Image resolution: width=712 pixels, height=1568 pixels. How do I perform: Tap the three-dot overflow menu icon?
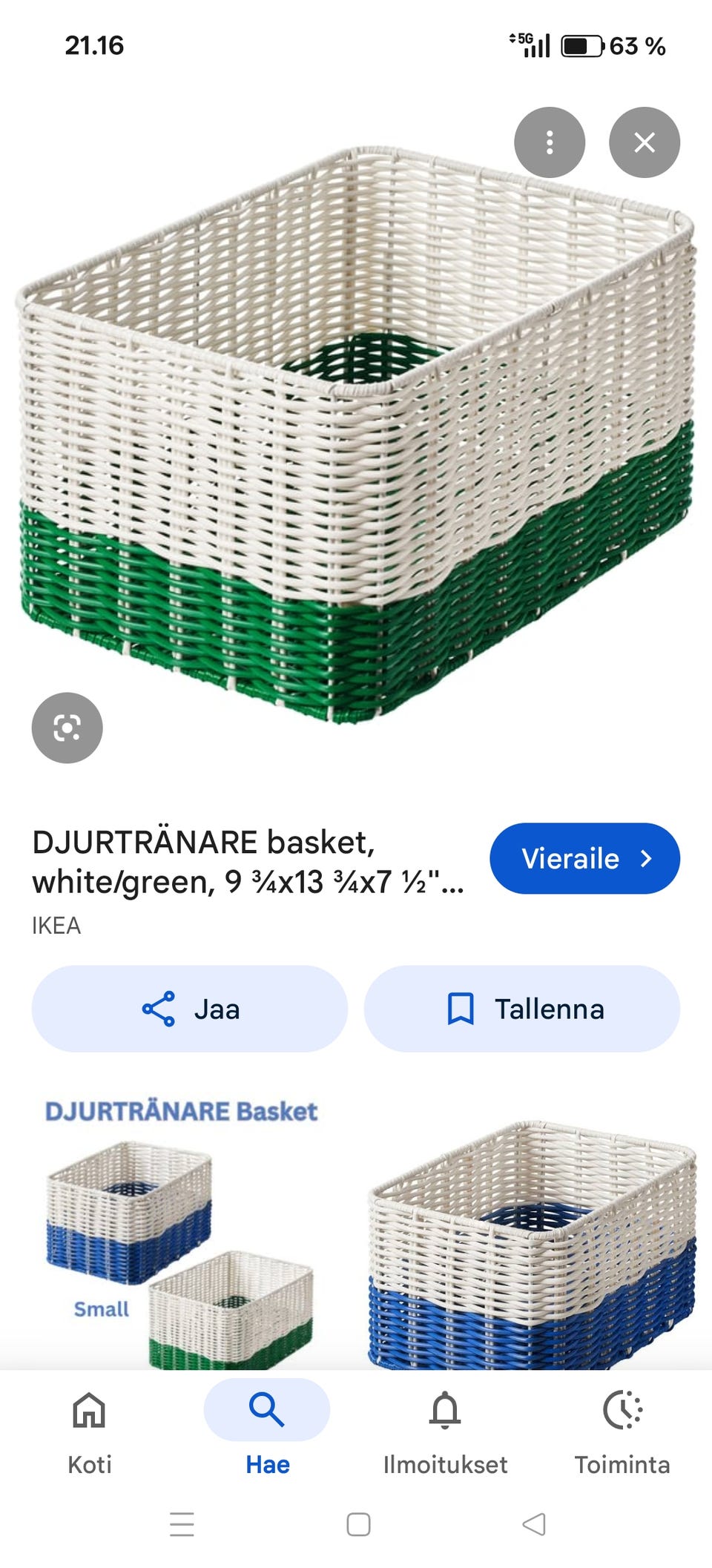548,142
